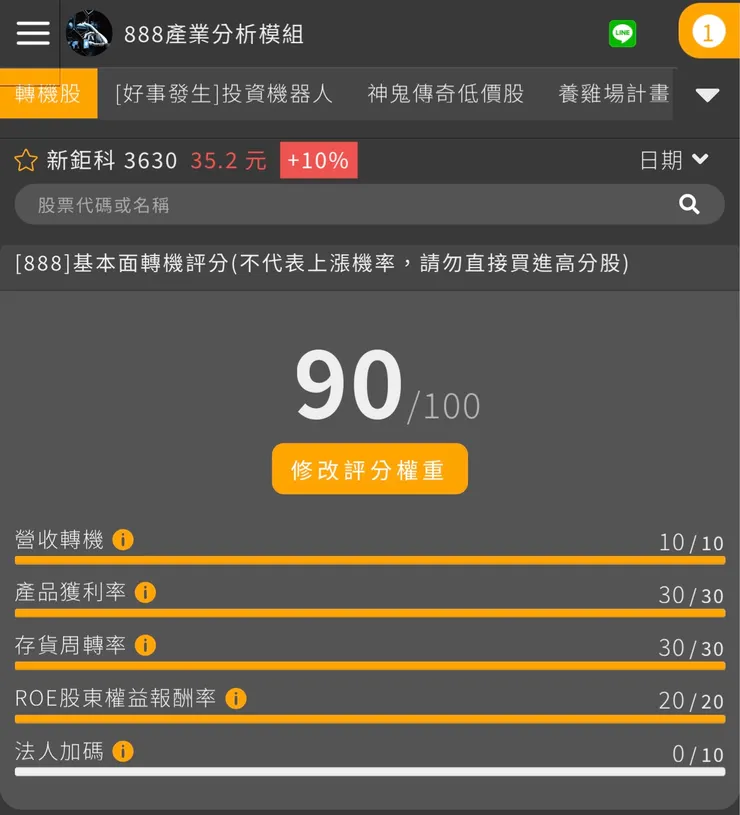Expand hidden tabs with the down arrow
This screenshot has width=740, height=815.
point(707,94)
